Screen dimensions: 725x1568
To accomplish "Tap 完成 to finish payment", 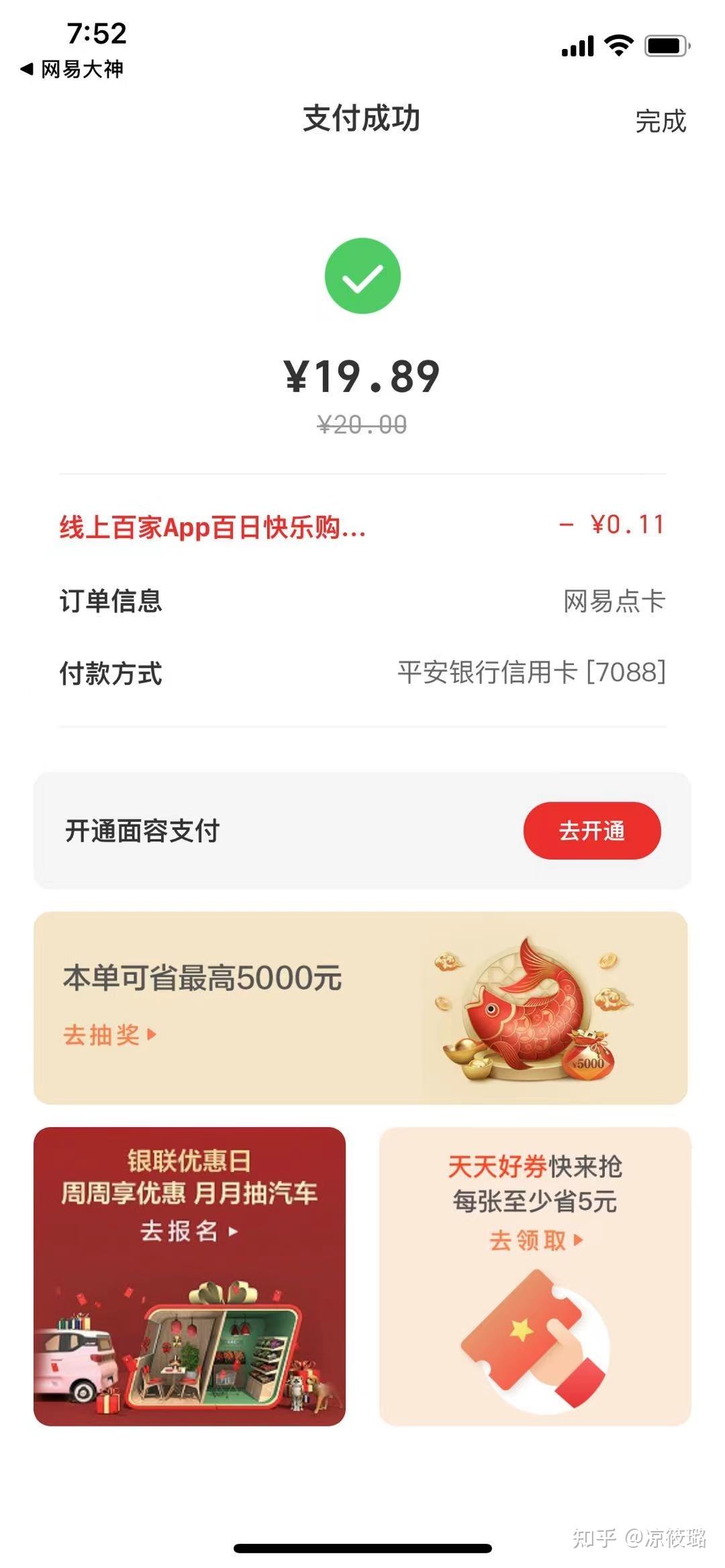I will tap(661, 121).
